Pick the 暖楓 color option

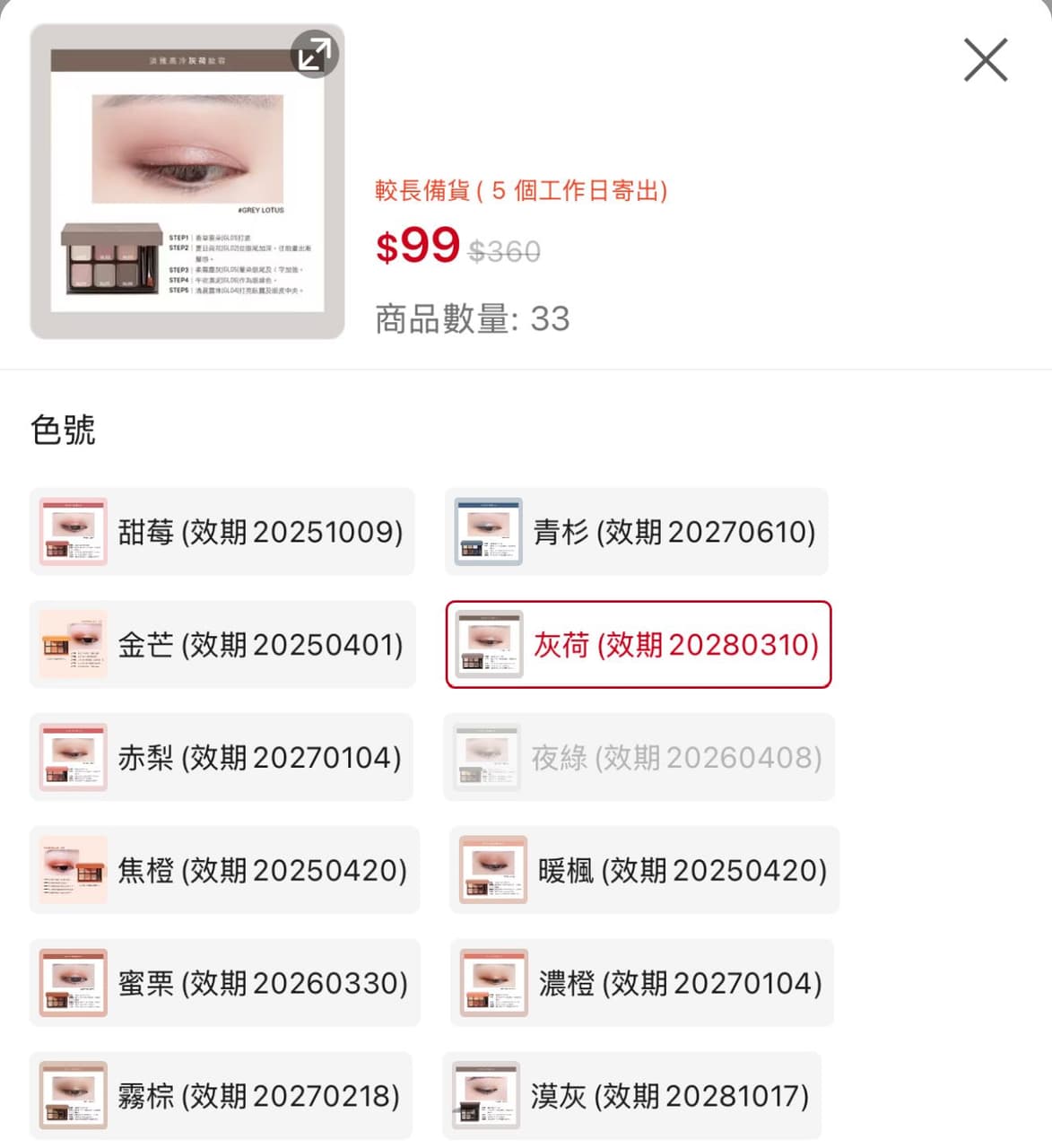[644, 870]
